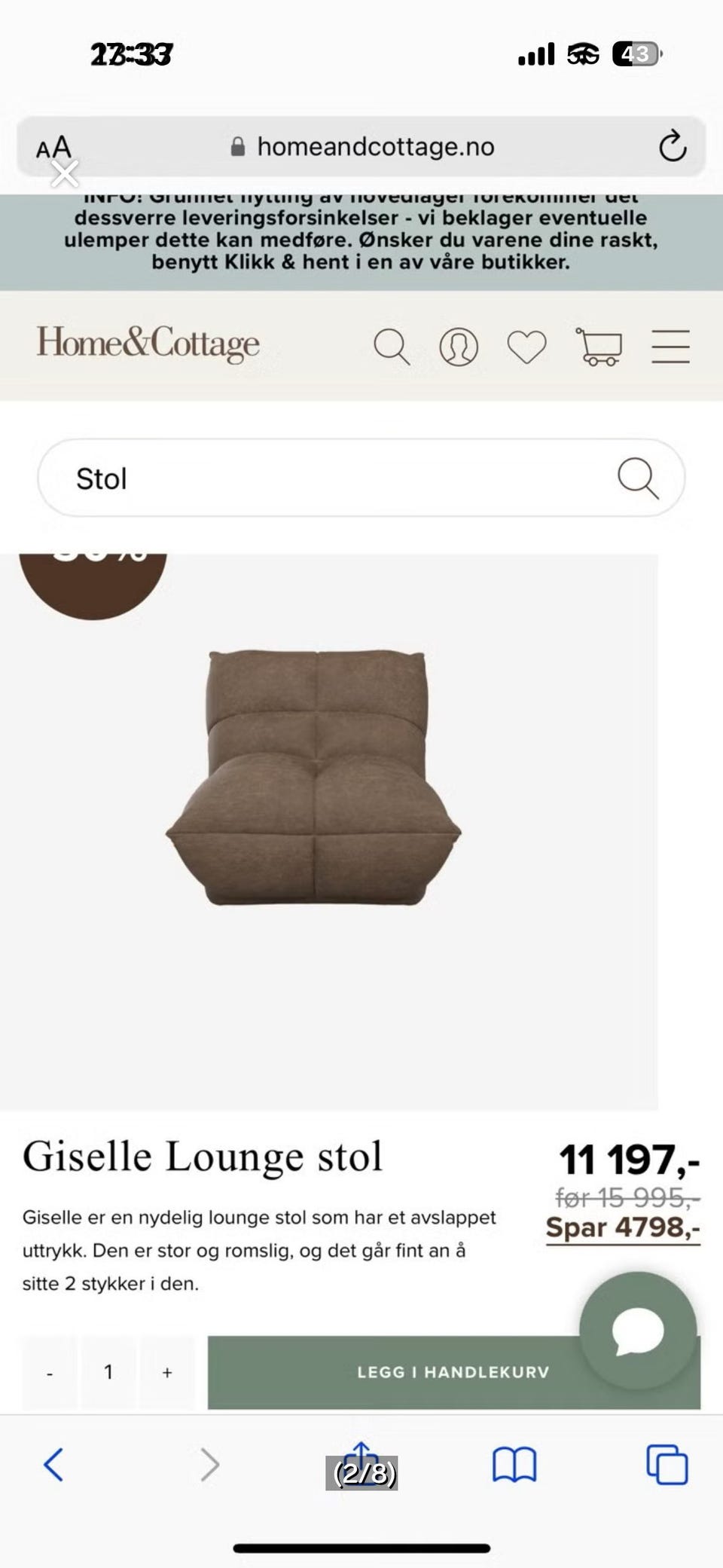723x1568 pixels.
Task: Open the Home&Cottage logo homepage link
Action: coord(148,344)
